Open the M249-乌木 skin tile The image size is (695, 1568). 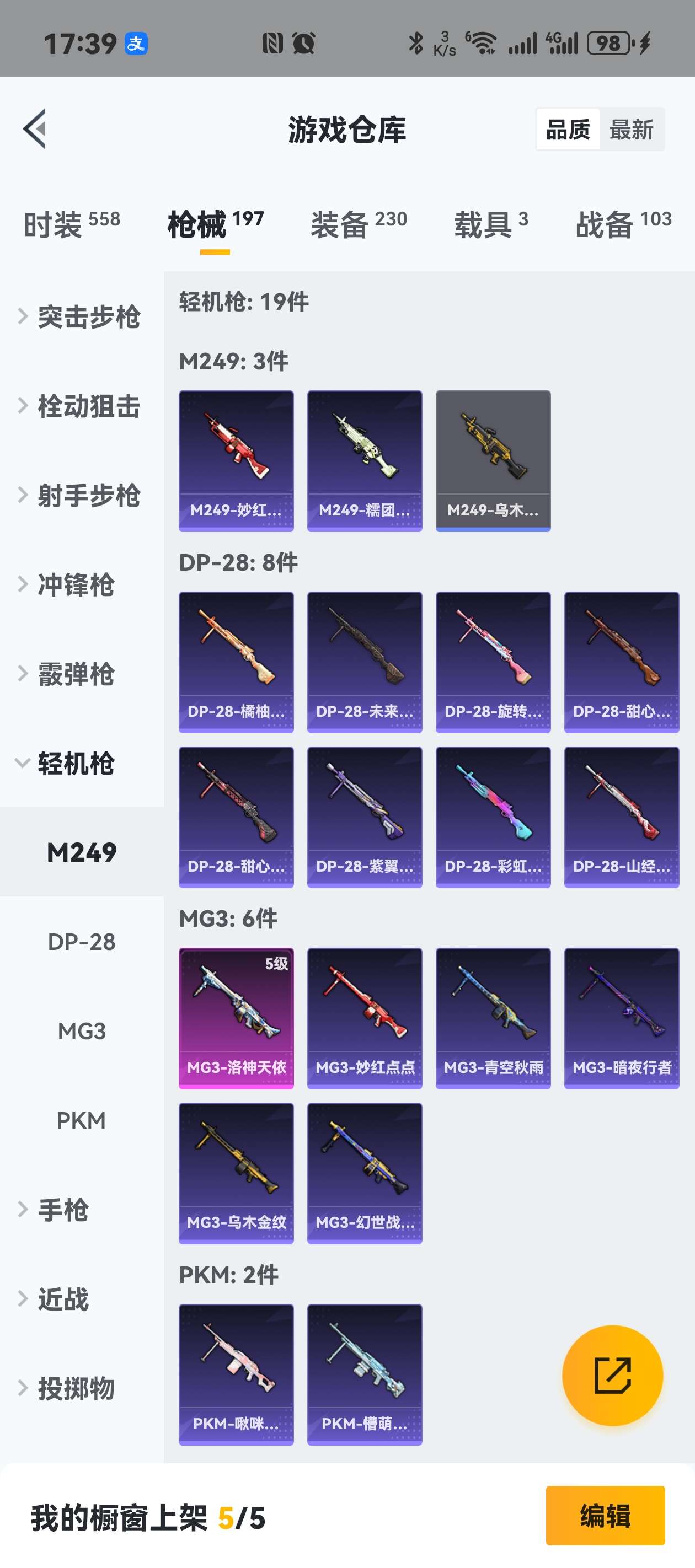[x=493, y=461]
